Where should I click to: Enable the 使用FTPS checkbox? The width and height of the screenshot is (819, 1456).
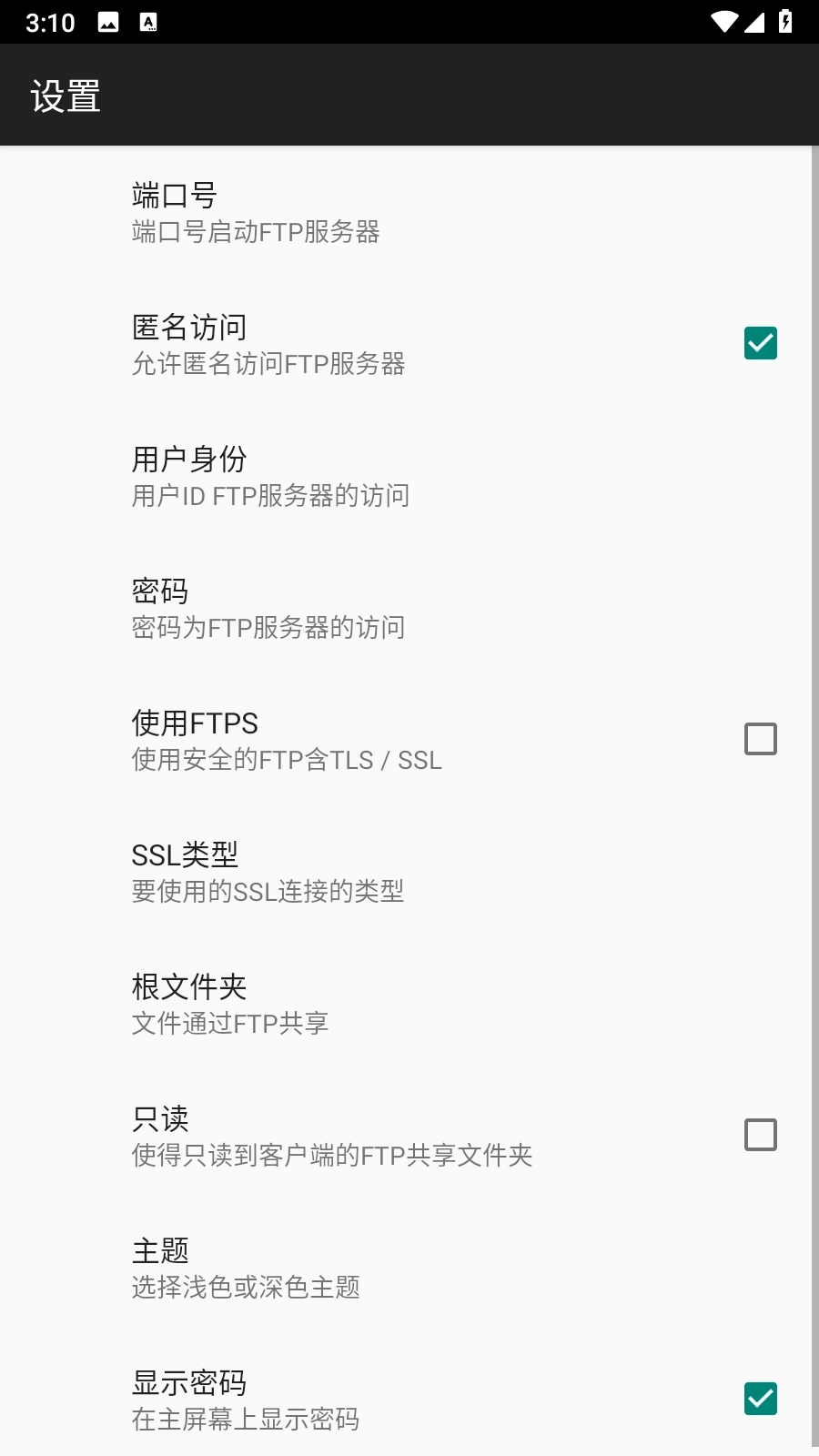761,739
